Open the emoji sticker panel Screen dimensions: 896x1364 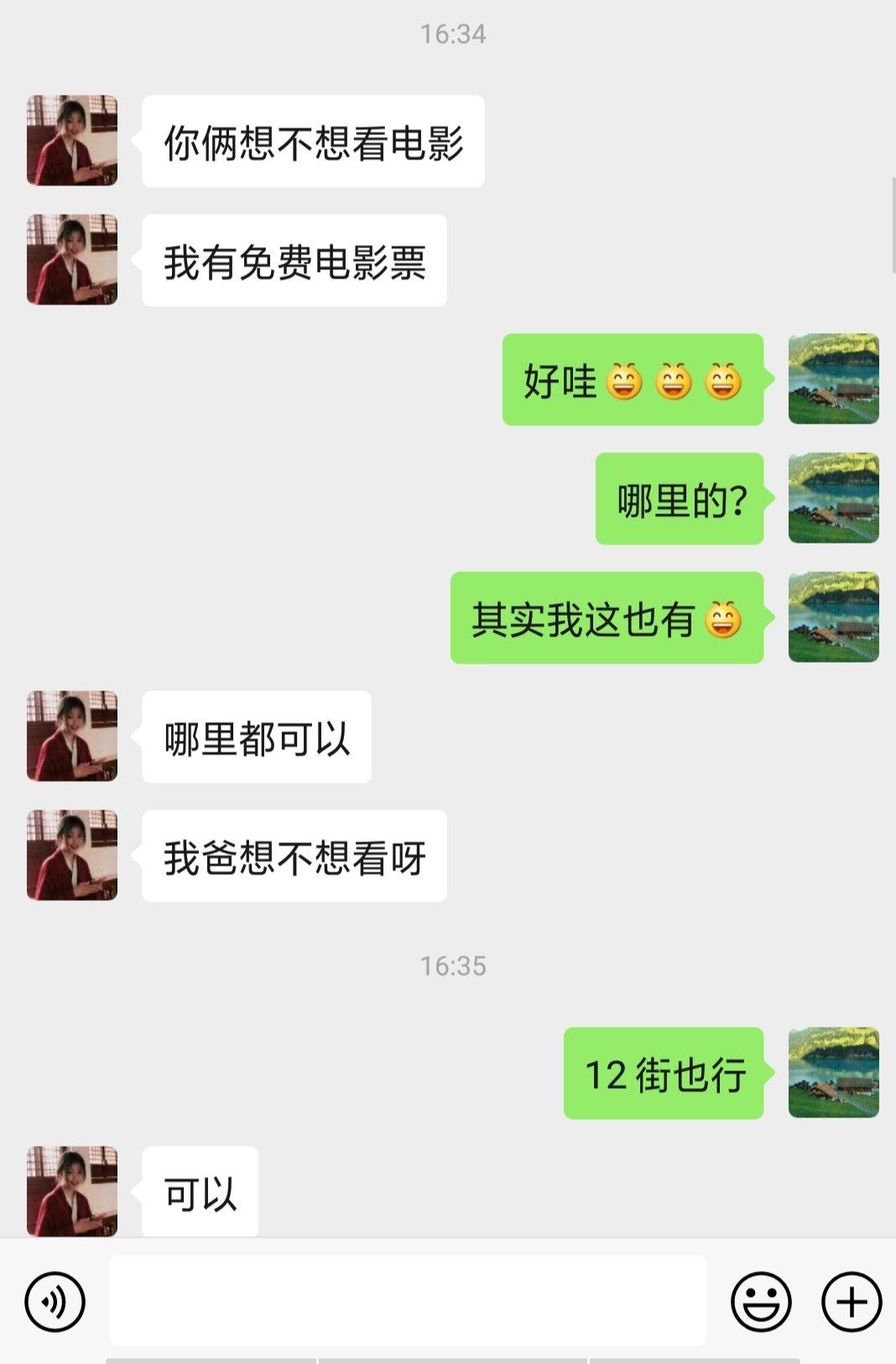click(x=761, y=1302)
